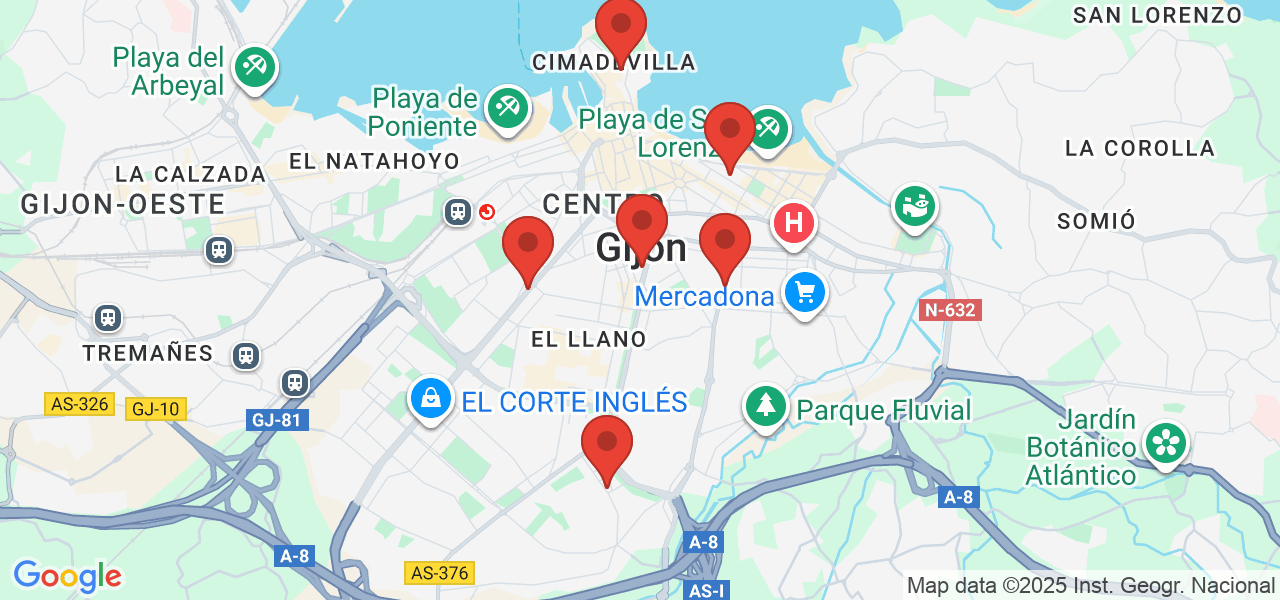
Task: Select the Jardín Botánico Atlántico marker
Action: click(1165, 442)
